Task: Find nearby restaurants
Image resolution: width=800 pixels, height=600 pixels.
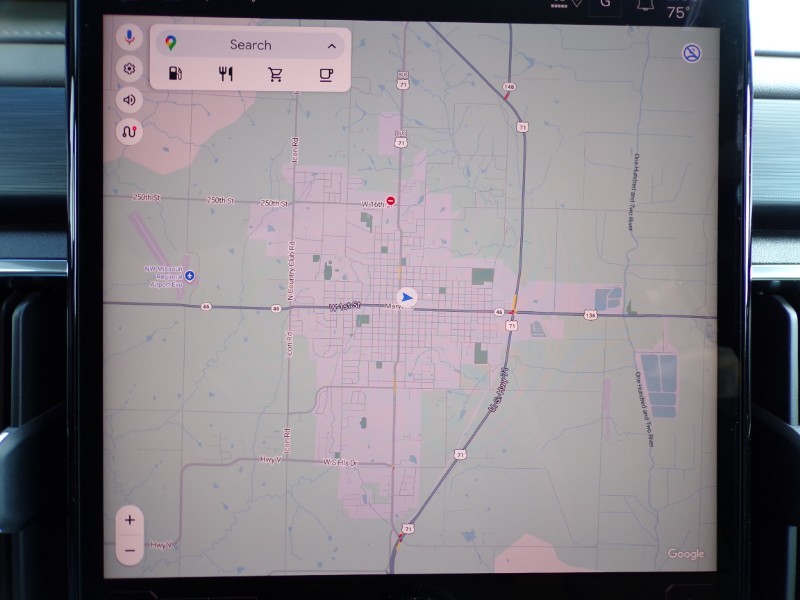Action: (x=226, y=74)
